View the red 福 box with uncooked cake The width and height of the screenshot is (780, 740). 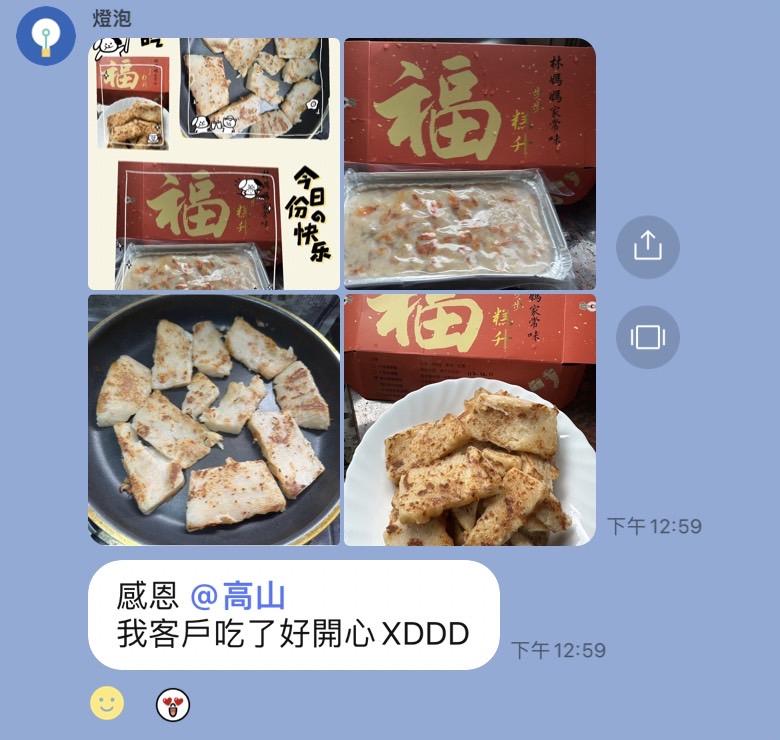coord(469,164)
